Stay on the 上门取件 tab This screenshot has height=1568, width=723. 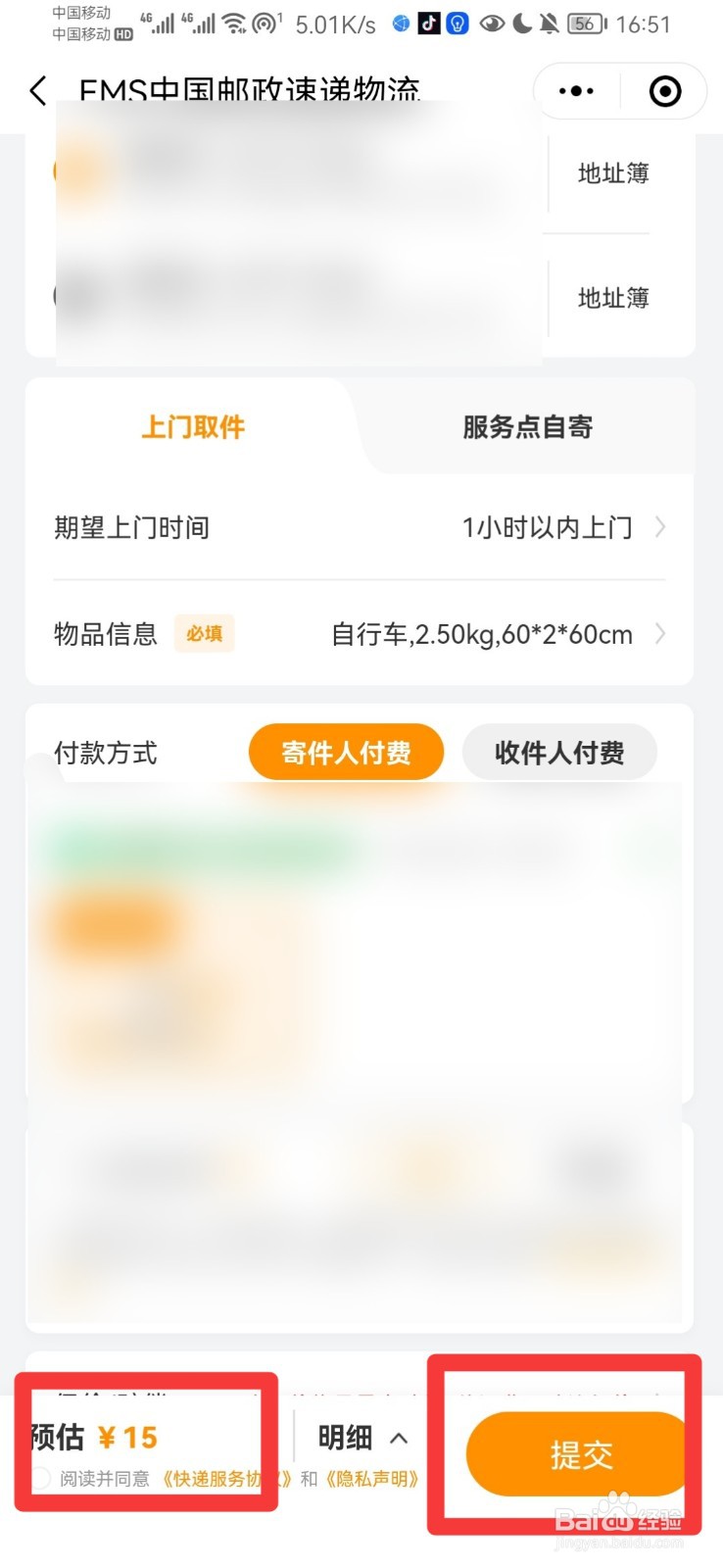tap(192, 426)
